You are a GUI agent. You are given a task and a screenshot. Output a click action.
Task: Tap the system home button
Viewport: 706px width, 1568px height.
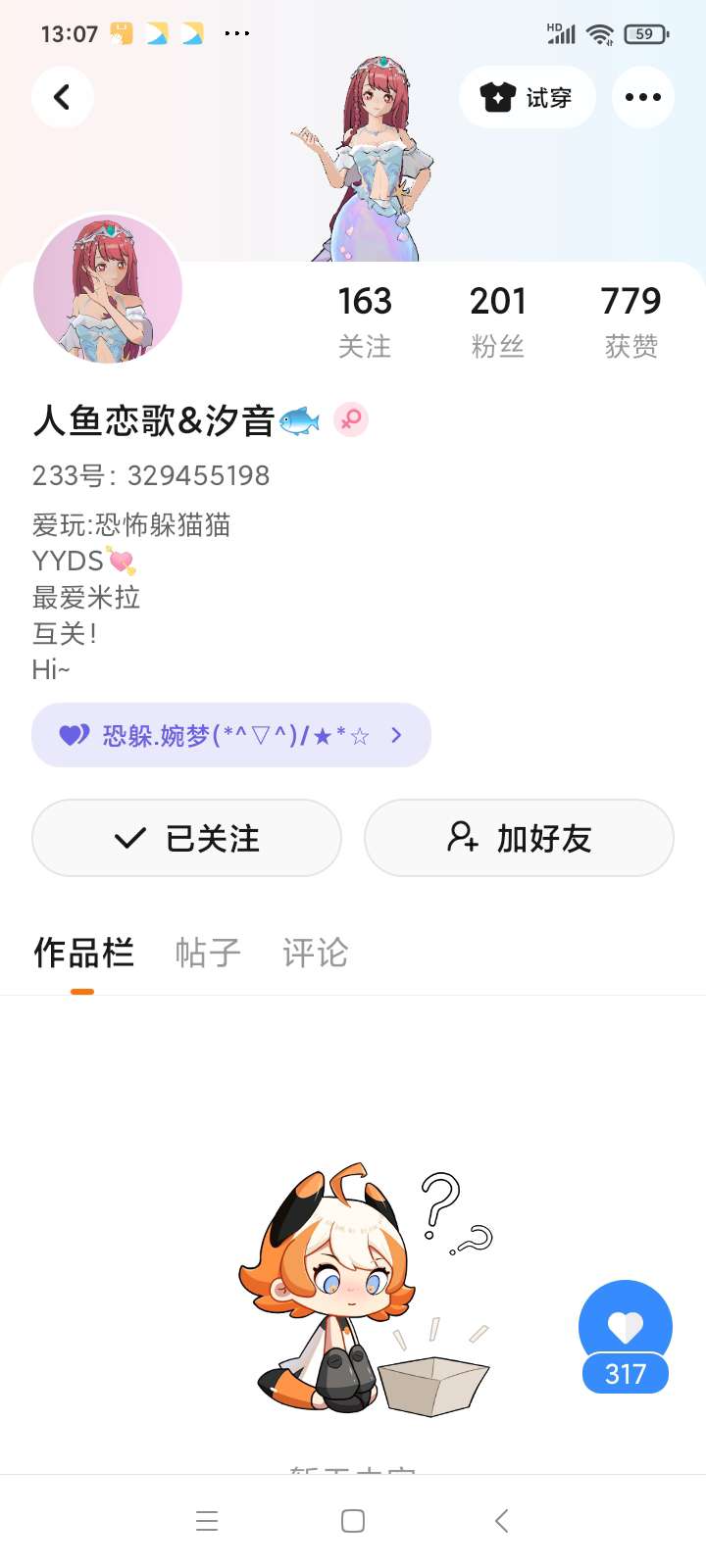click(x=353, y=1521)
